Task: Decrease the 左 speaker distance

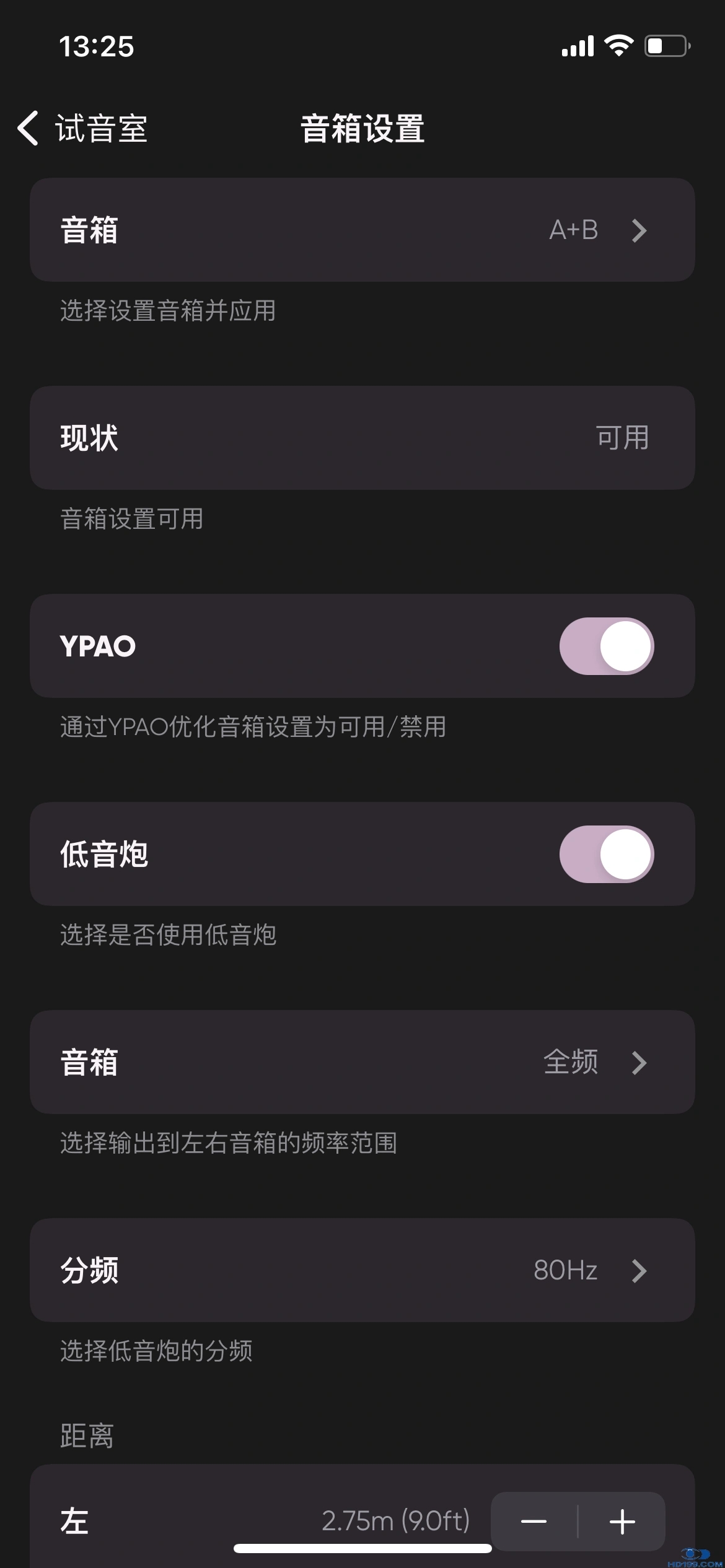Action: (534, 1522)
